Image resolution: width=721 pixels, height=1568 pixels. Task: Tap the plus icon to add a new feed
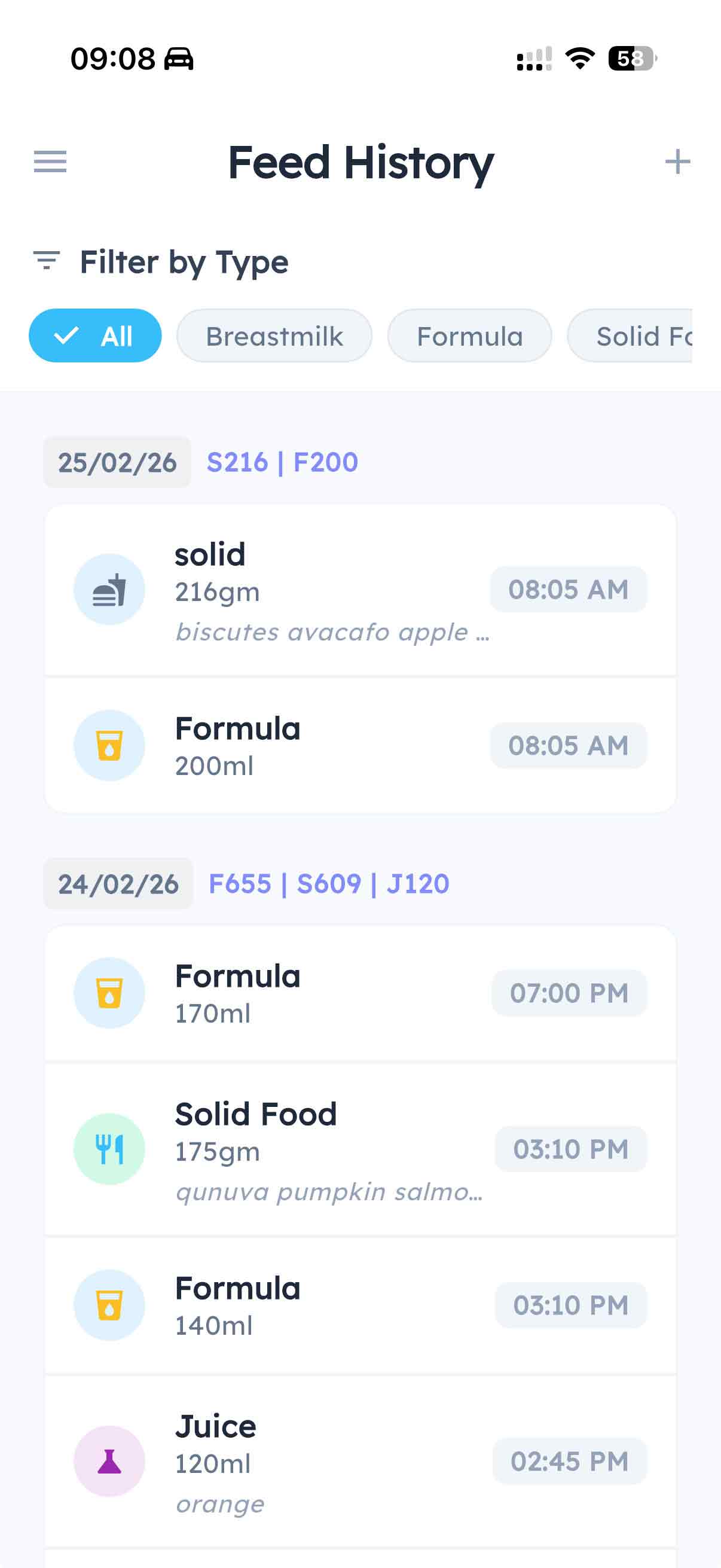click(x=679, y=163)
